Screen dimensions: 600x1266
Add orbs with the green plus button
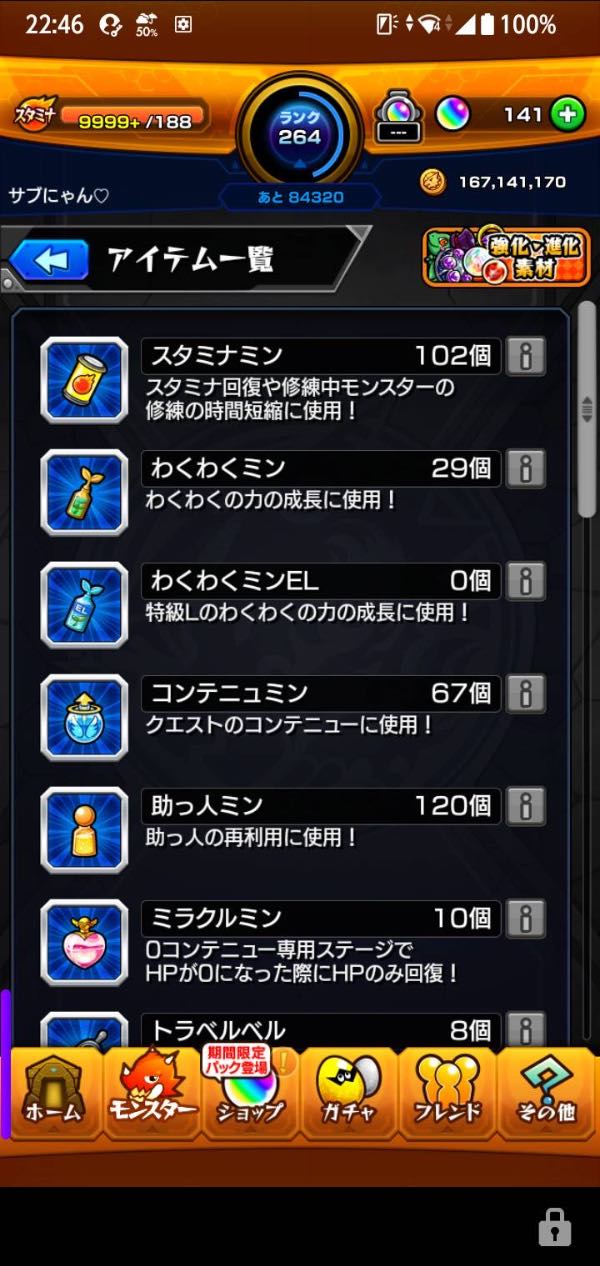567,115
